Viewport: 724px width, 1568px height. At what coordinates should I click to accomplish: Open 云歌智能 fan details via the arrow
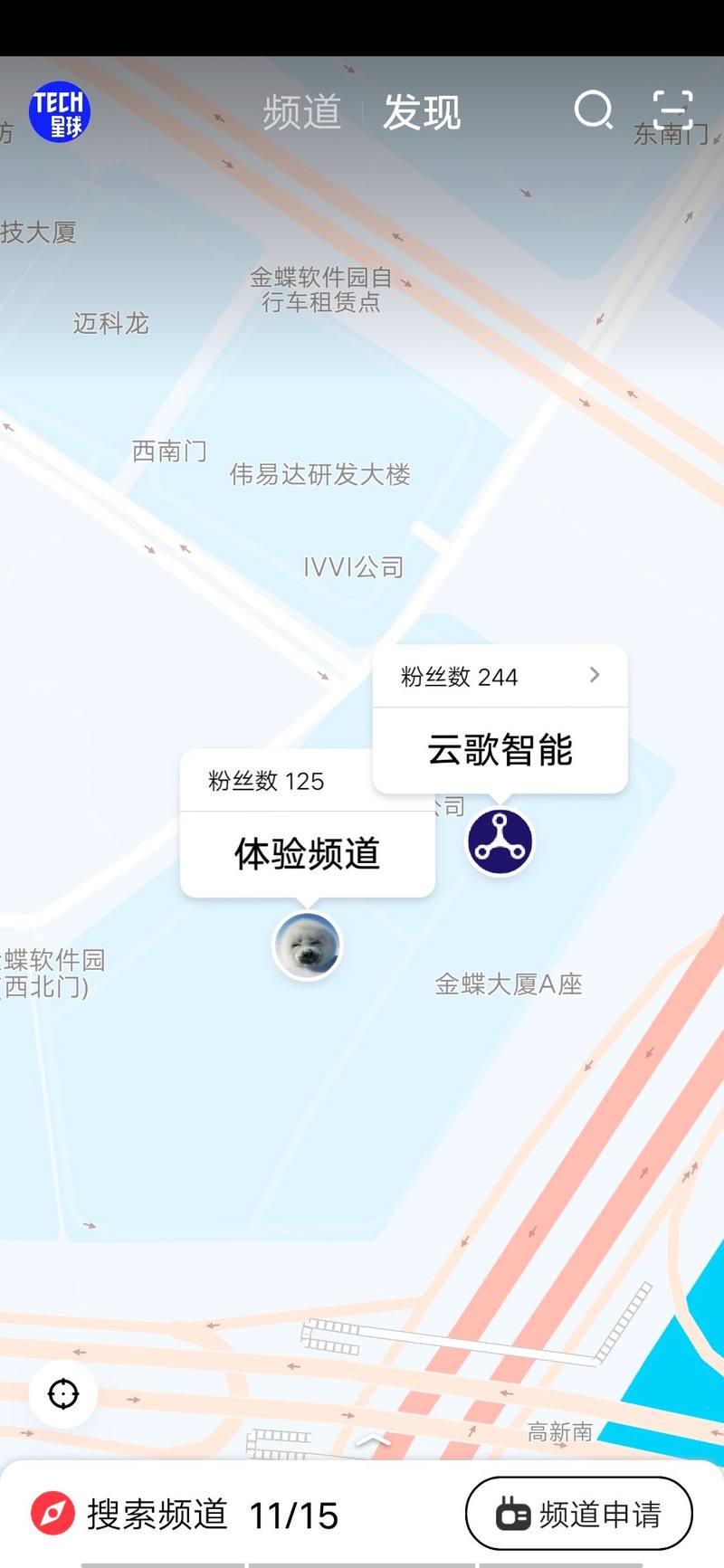tap(595, 675)
